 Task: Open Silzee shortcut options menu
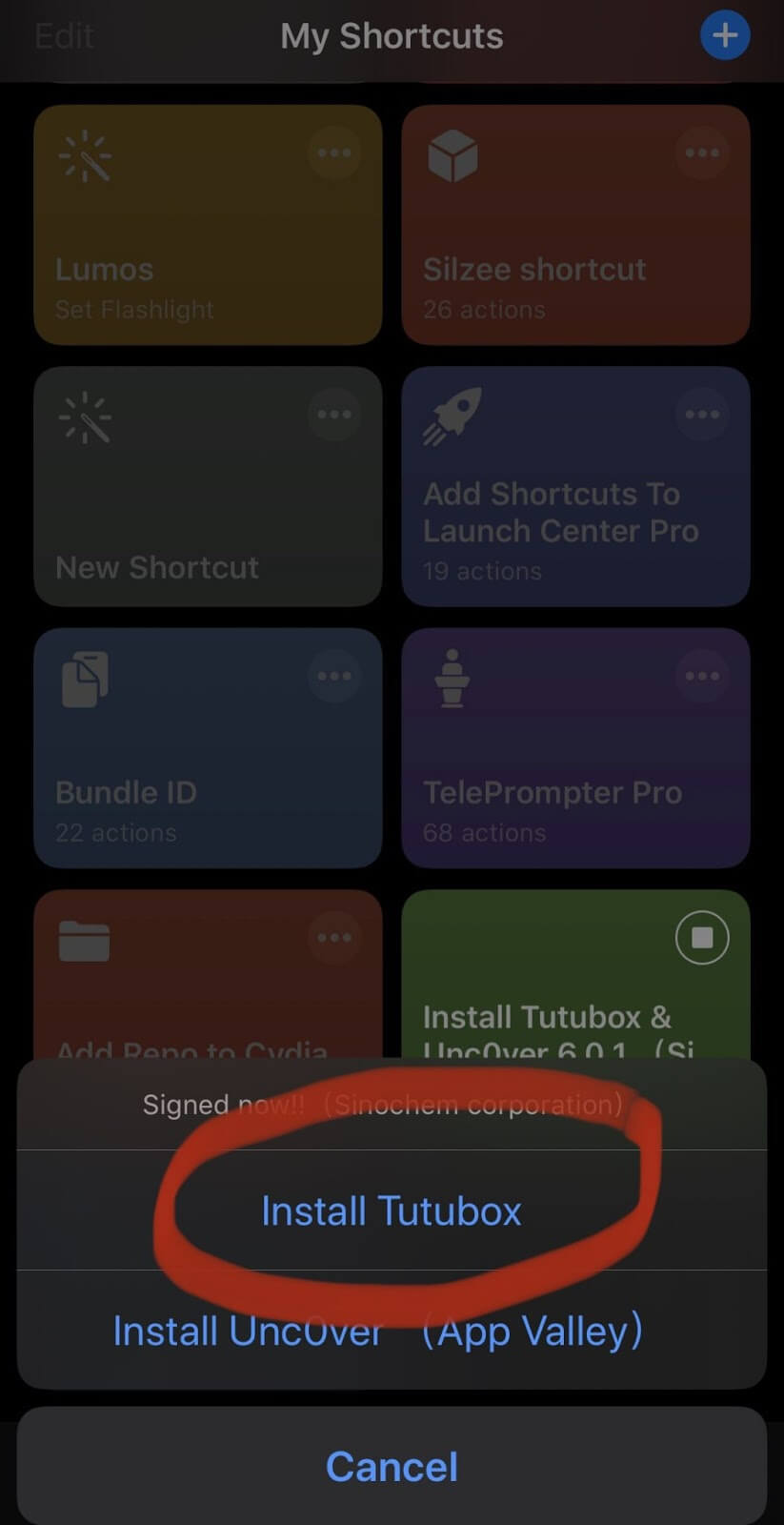(x=702, y=153)
